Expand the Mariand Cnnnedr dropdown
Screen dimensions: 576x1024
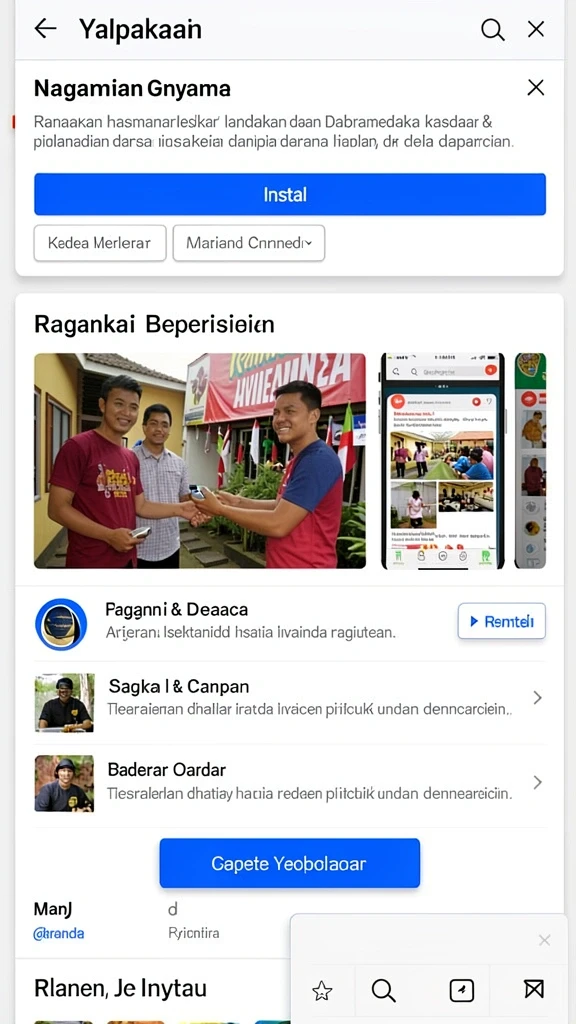[x=249, y=243]
